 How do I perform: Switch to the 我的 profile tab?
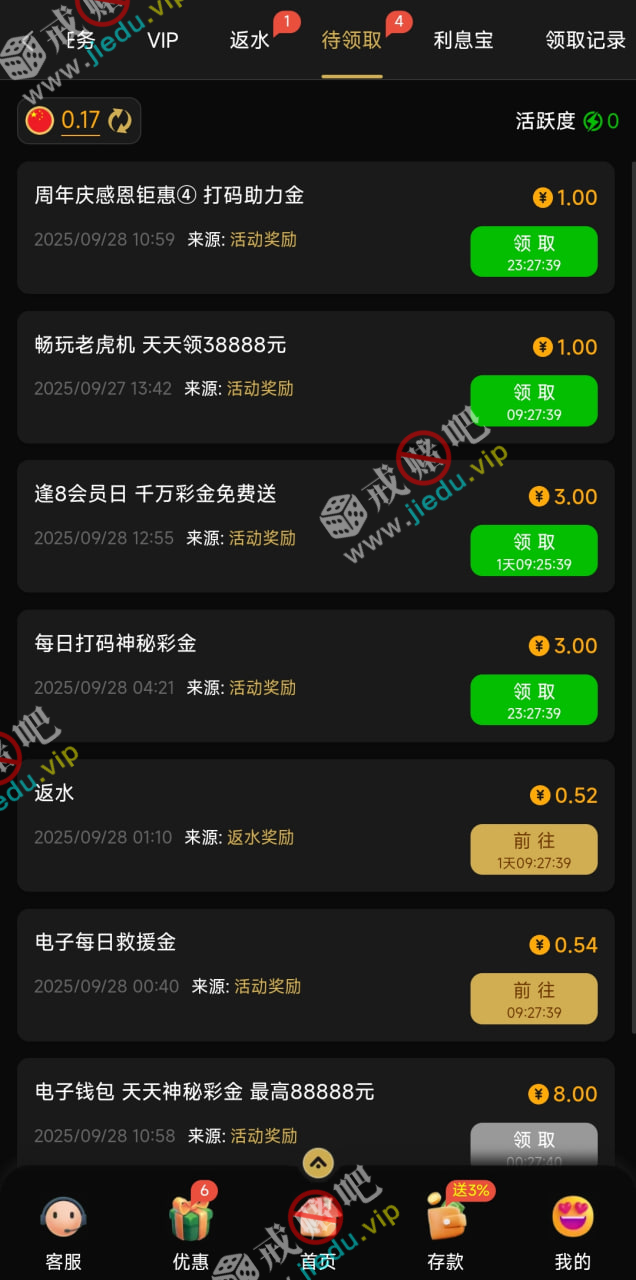573,1233
